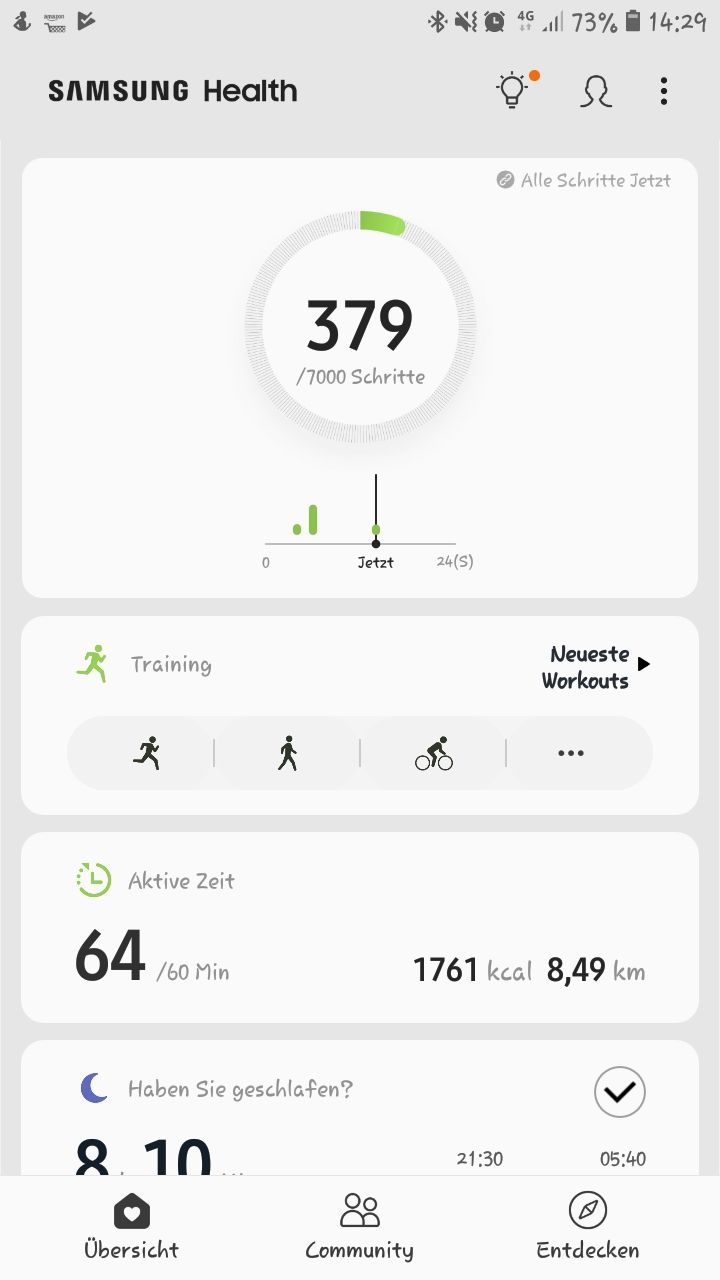Viewport: 720px width, 1280px height.
Task: Open the lightbulb tips icon
Action: tap(513, 91)
